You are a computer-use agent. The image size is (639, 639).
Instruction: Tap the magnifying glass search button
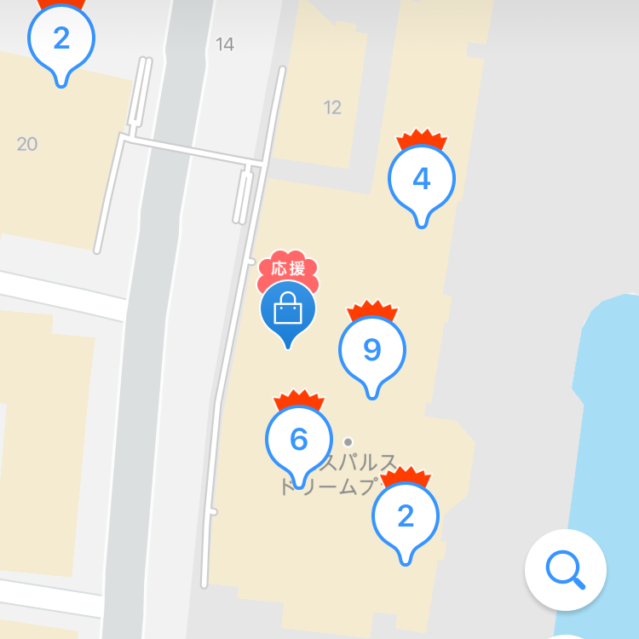(x=565, y=570)
